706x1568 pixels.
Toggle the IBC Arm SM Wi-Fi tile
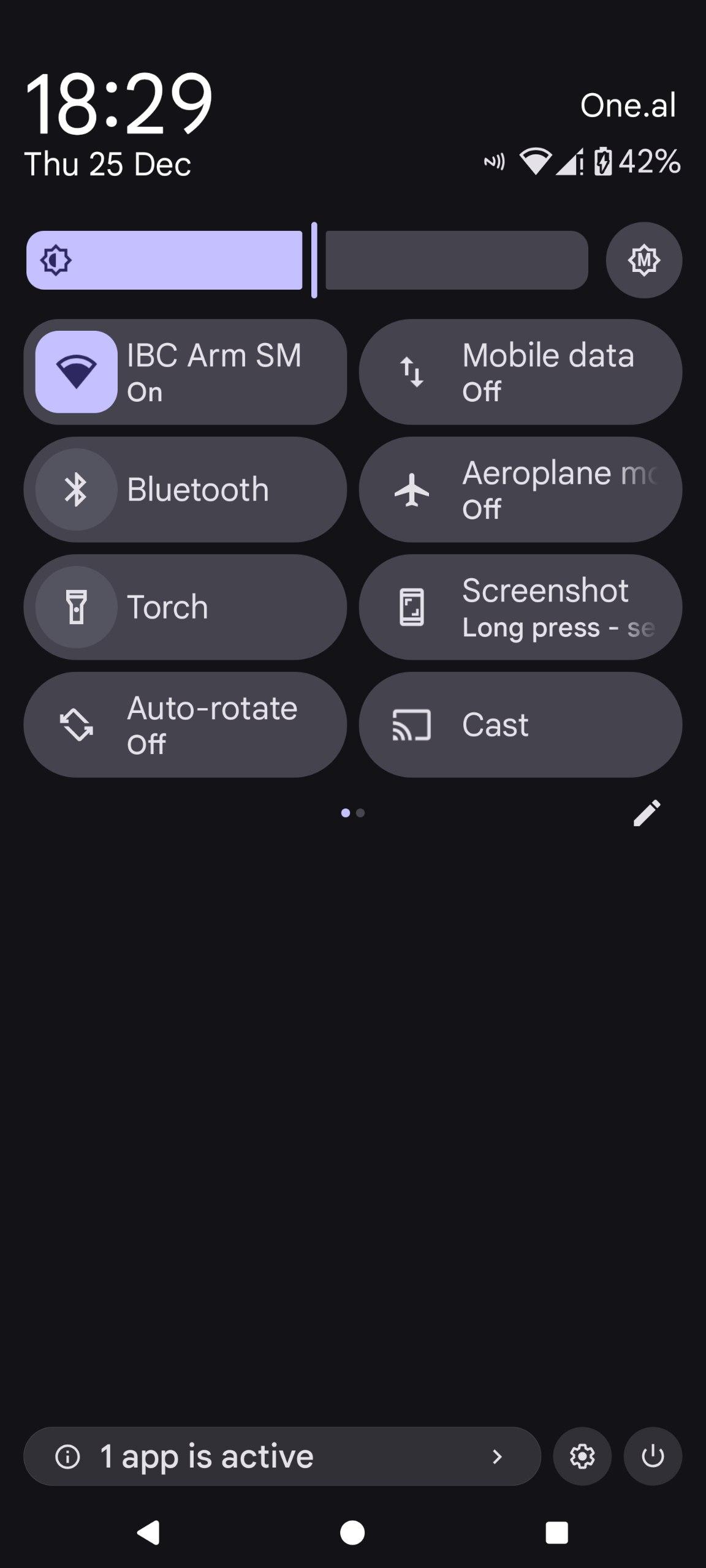(x=77, y=372)
